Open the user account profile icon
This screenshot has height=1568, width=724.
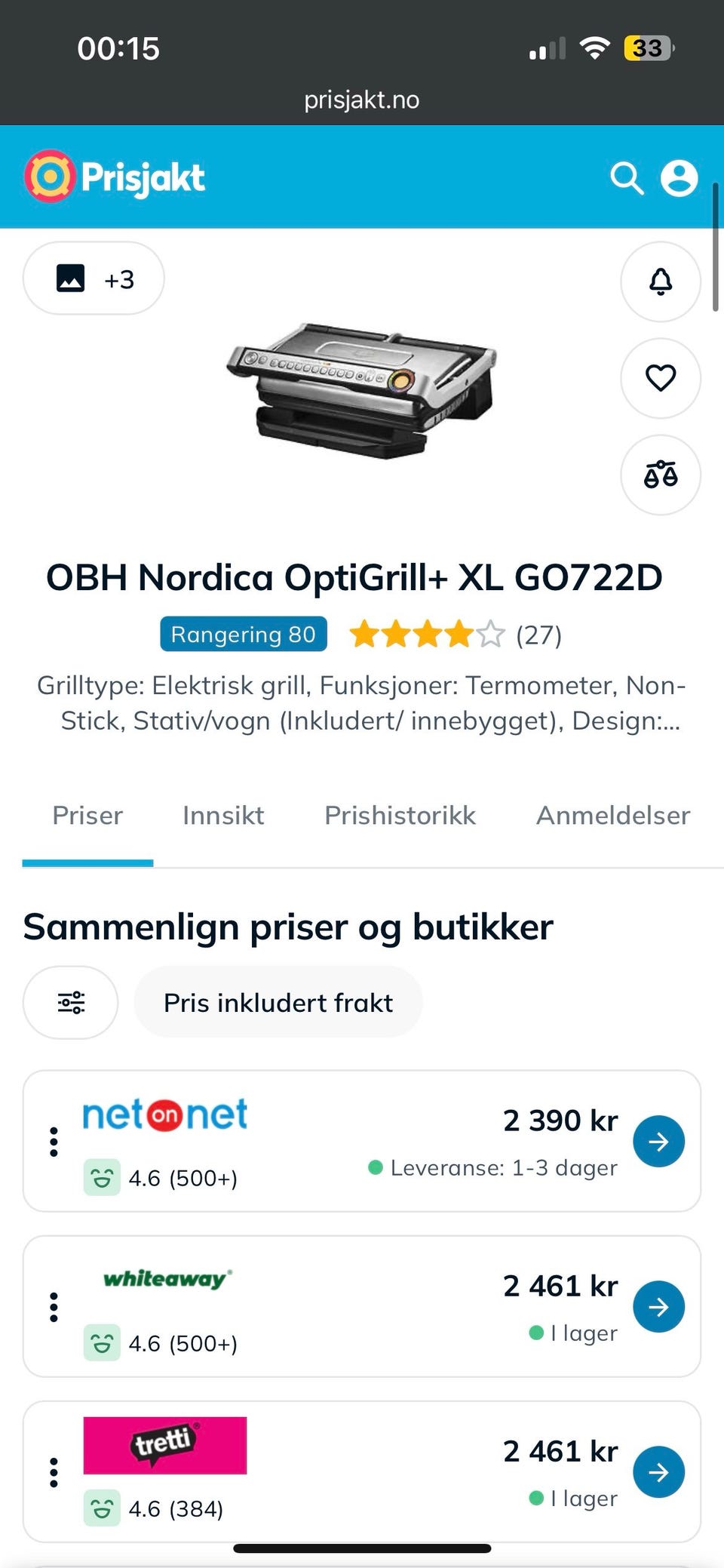(680, 178)
